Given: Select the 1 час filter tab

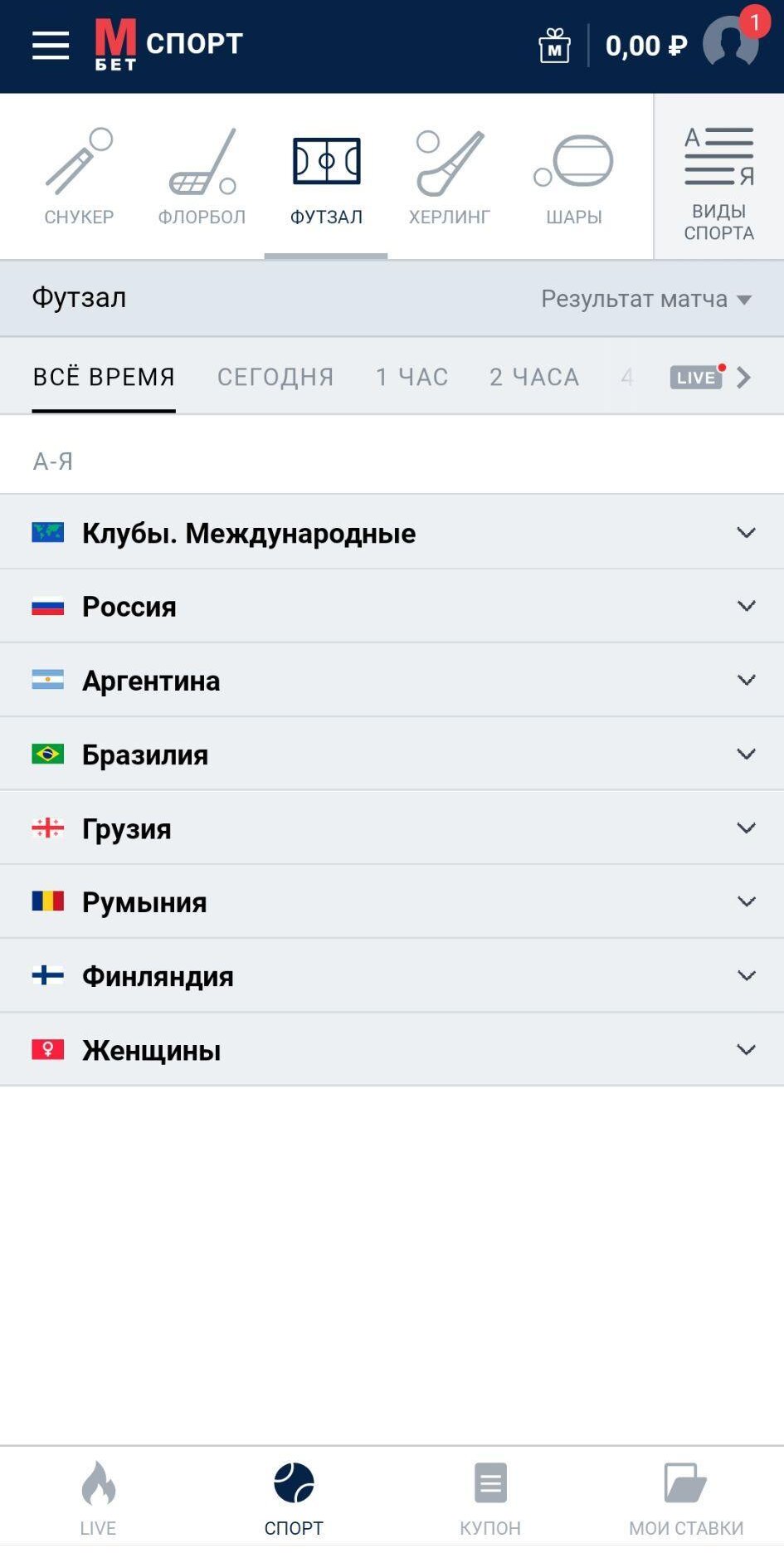Looking at the screenshot, I should [x=411, y=377].
